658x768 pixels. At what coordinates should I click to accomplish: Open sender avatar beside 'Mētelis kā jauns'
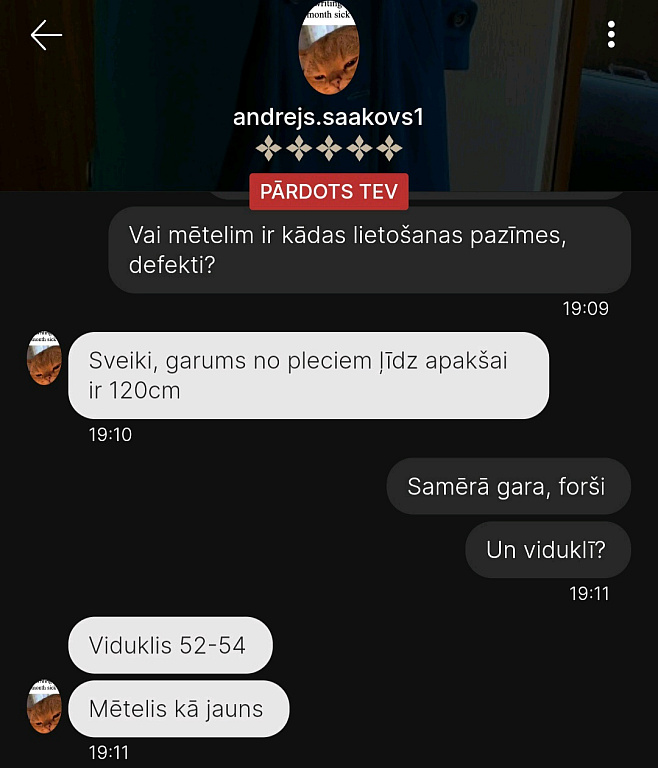pos(44,707)
